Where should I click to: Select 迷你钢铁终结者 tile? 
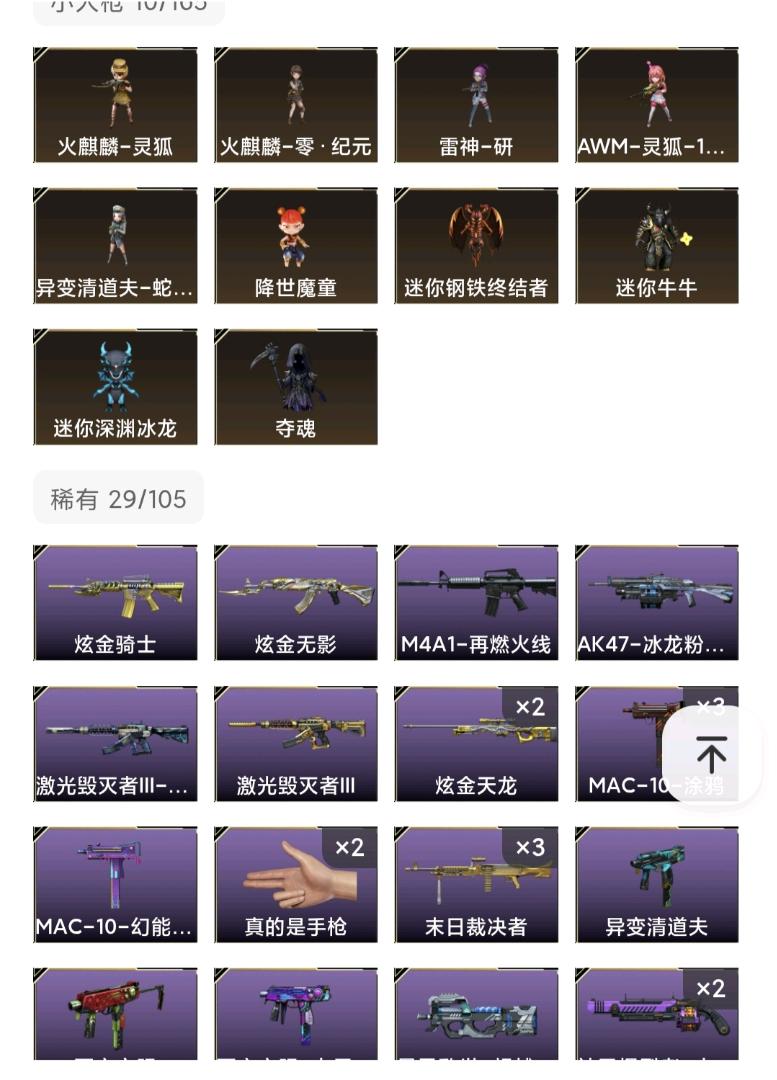pyautogui.click(x=476, y=245)
